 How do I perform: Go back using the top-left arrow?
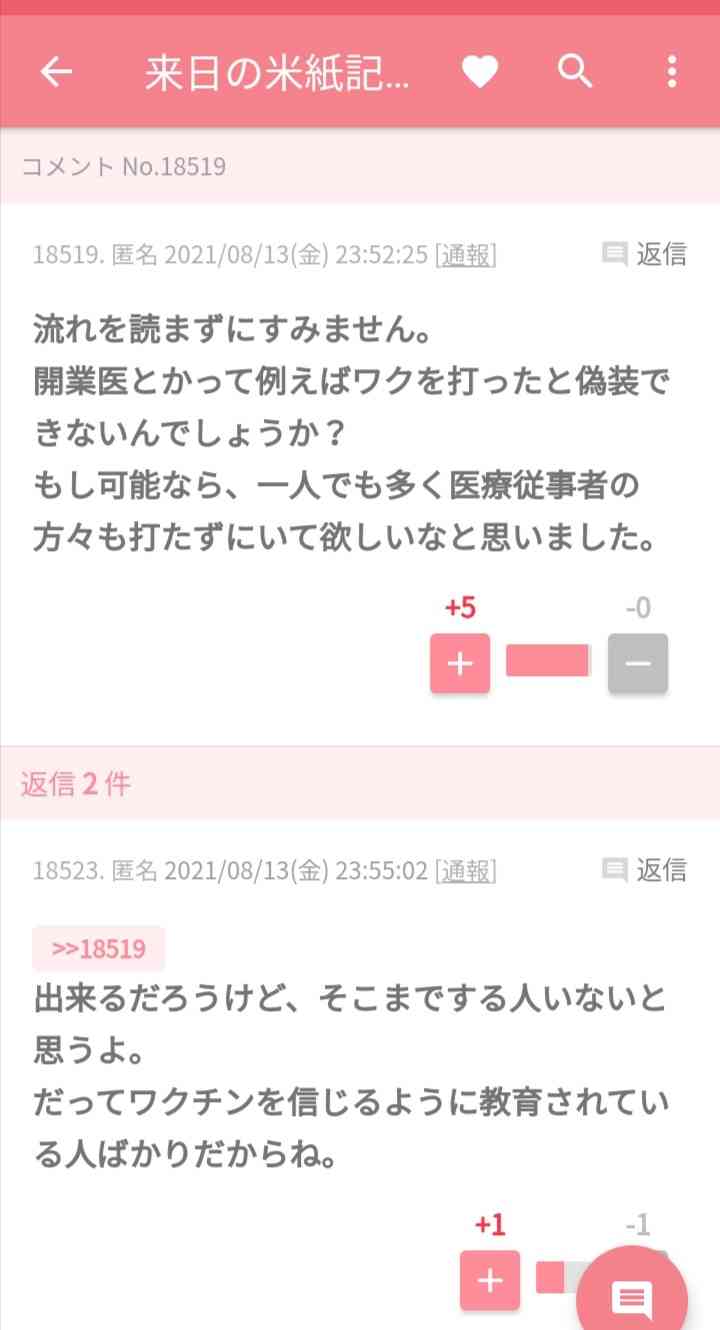tap(56, 72)
